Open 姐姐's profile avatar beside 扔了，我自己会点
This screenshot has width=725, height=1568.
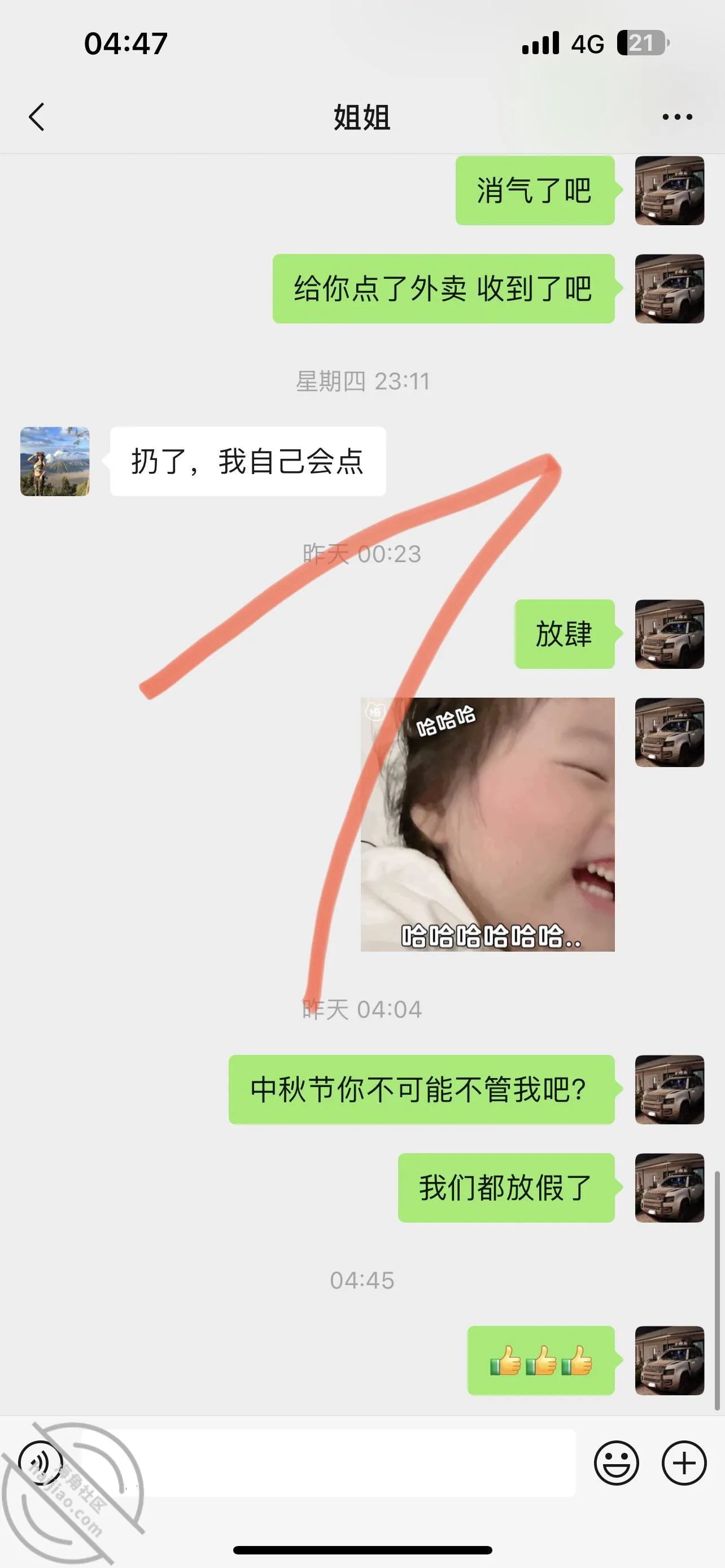coord(55,461)
